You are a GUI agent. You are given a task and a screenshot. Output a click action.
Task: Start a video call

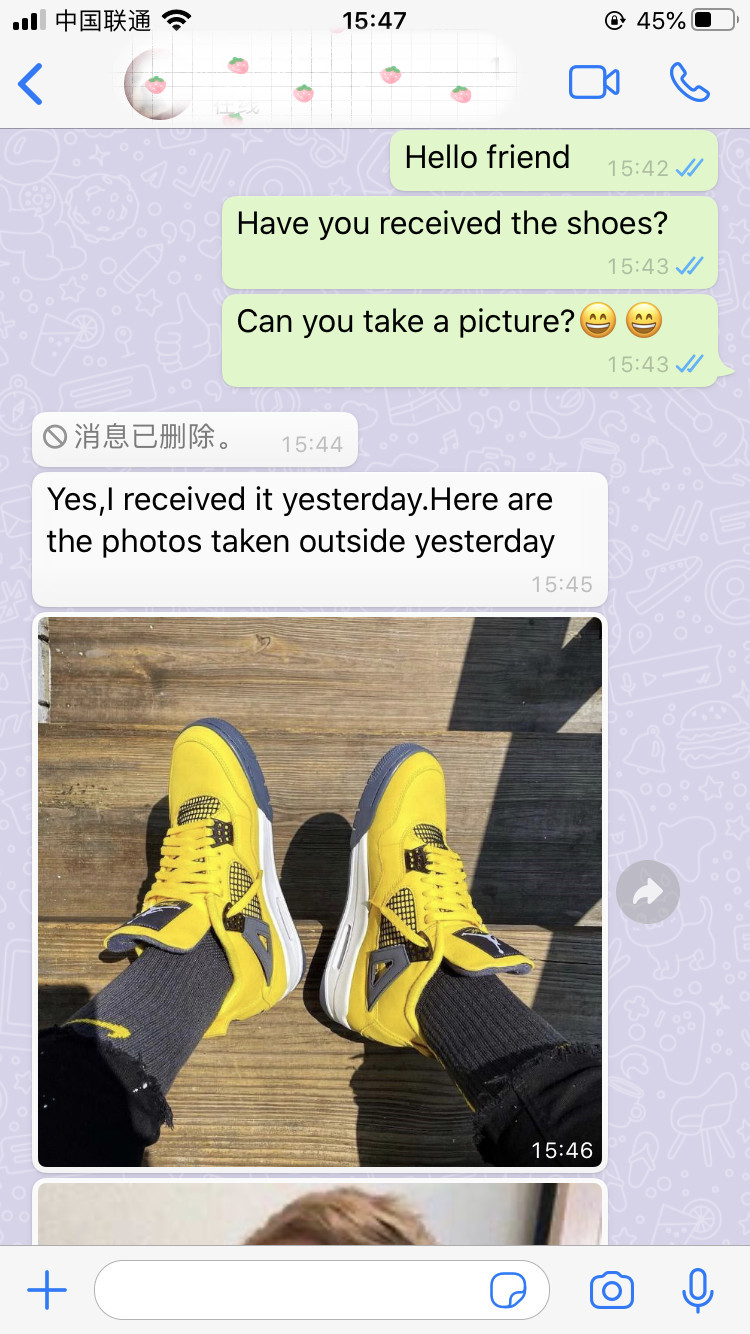click(x=594, y=83)
